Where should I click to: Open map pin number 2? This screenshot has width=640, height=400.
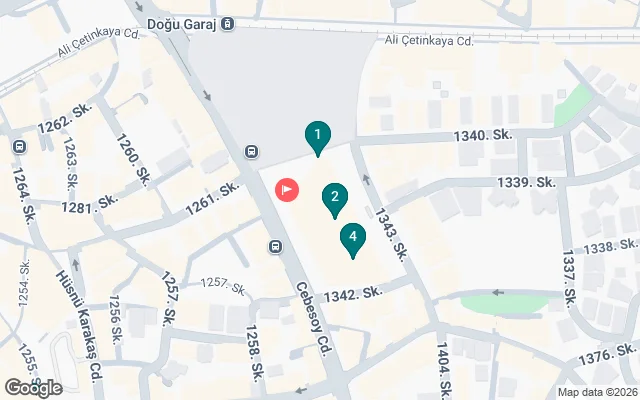tap(335, 198)
